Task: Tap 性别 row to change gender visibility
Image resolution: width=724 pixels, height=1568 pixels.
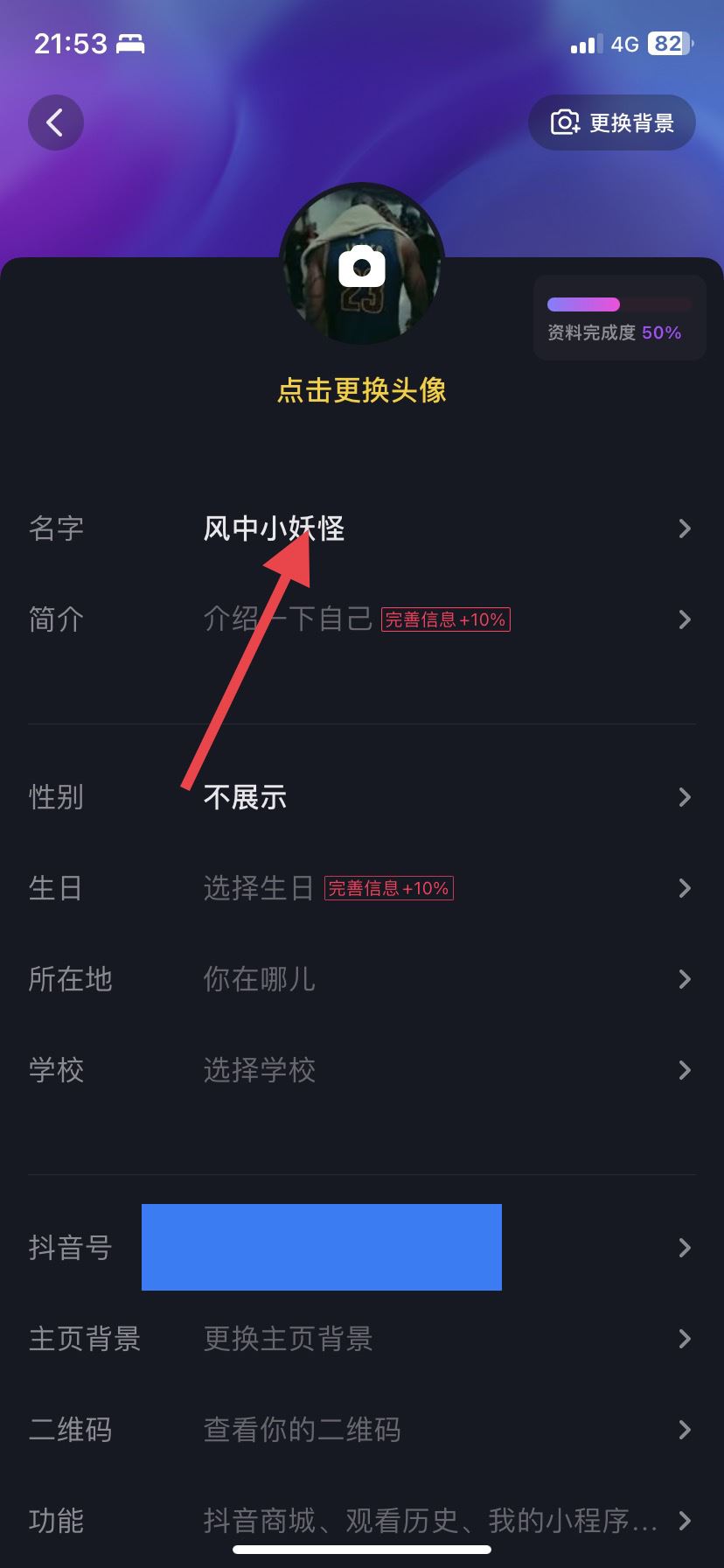Action: pyautogui.click(x=57, y=796)
